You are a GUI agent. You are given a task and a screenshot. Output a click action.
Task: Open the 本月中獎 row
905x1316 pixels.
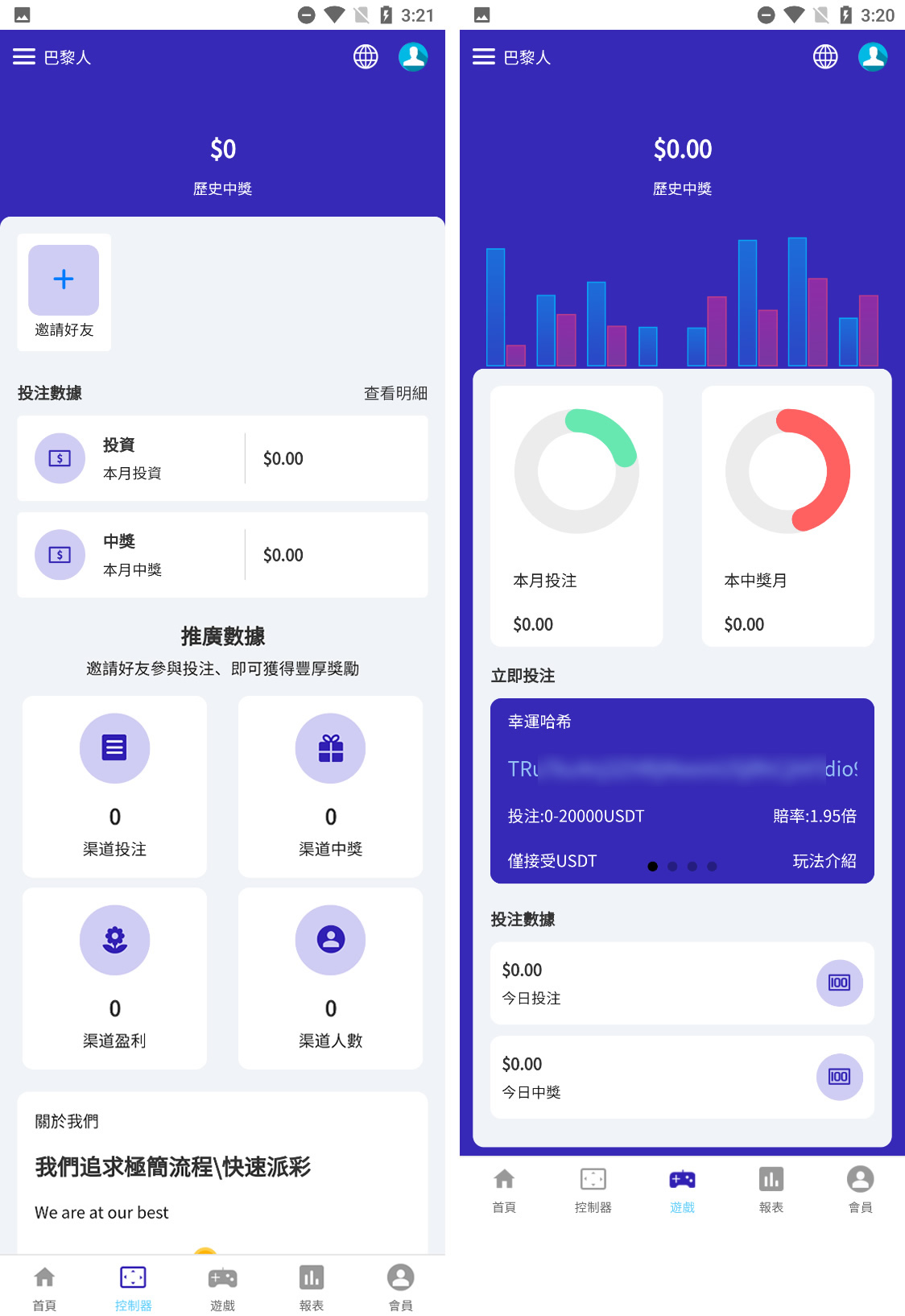[x=222, y=555]
